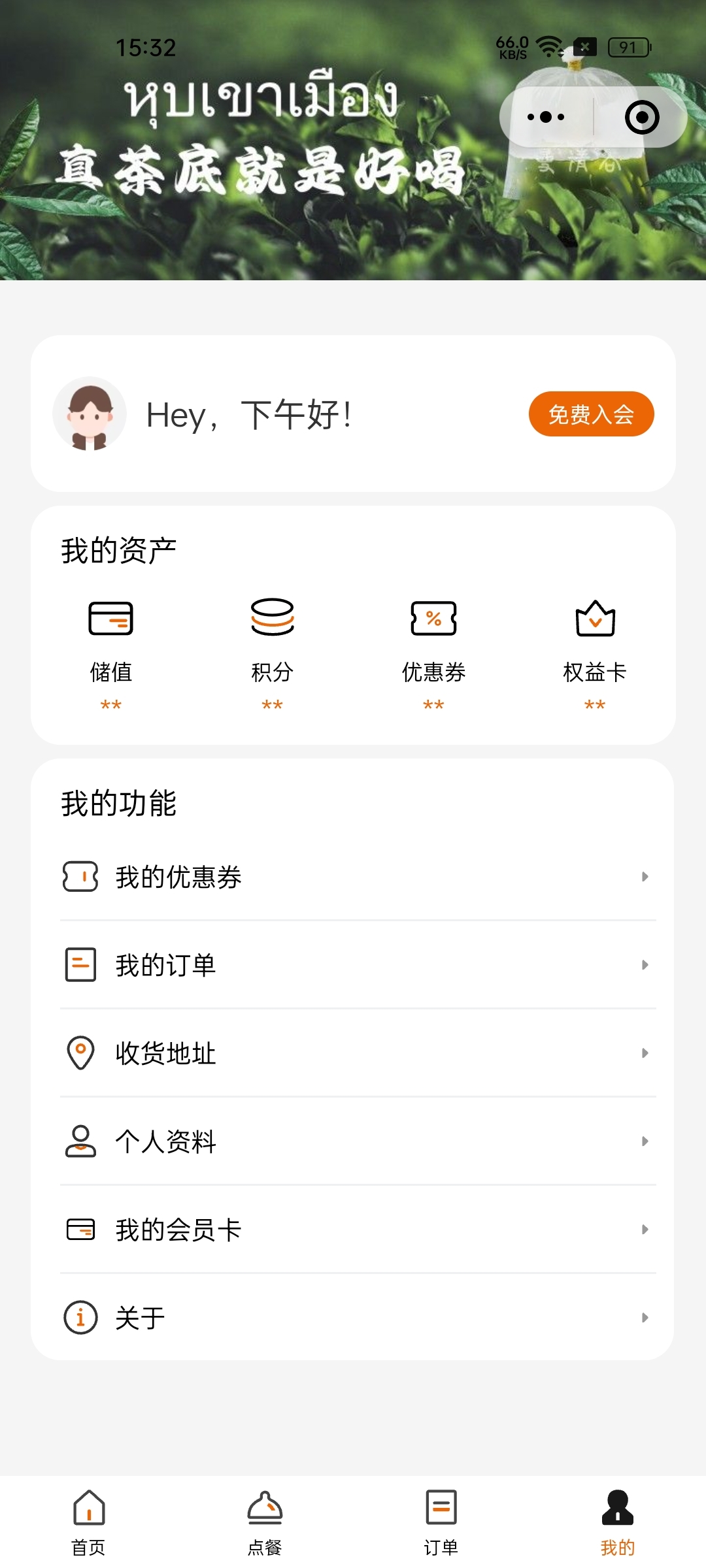Open the profile avatar
This screenshot has height=1568, width=706.
(x=90, y=414)
